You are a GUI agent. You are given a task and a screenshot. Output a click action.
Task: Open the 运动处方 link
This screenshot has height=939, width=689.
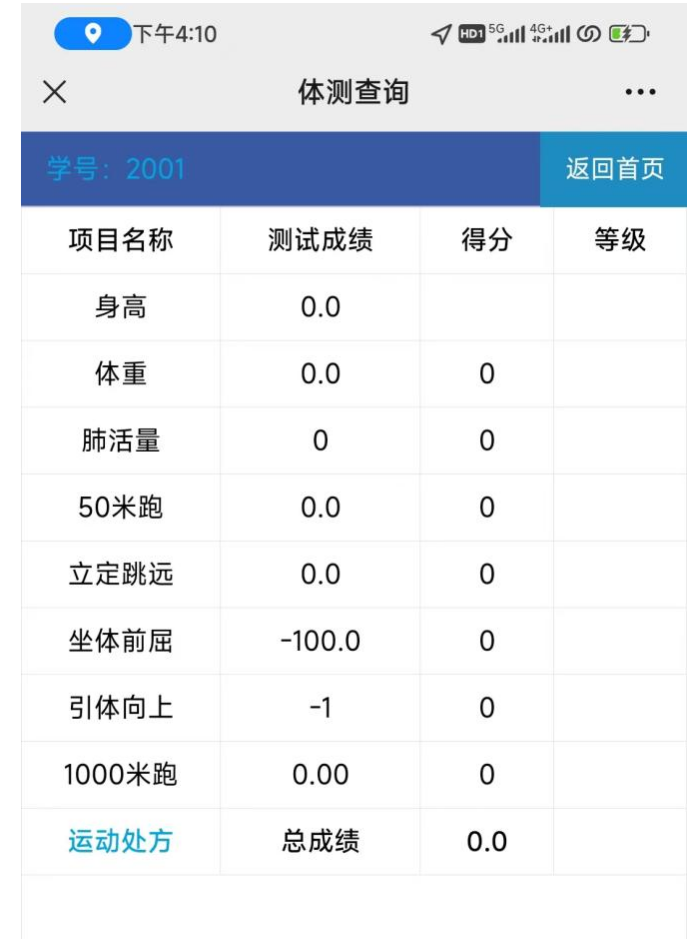point(120,841)
